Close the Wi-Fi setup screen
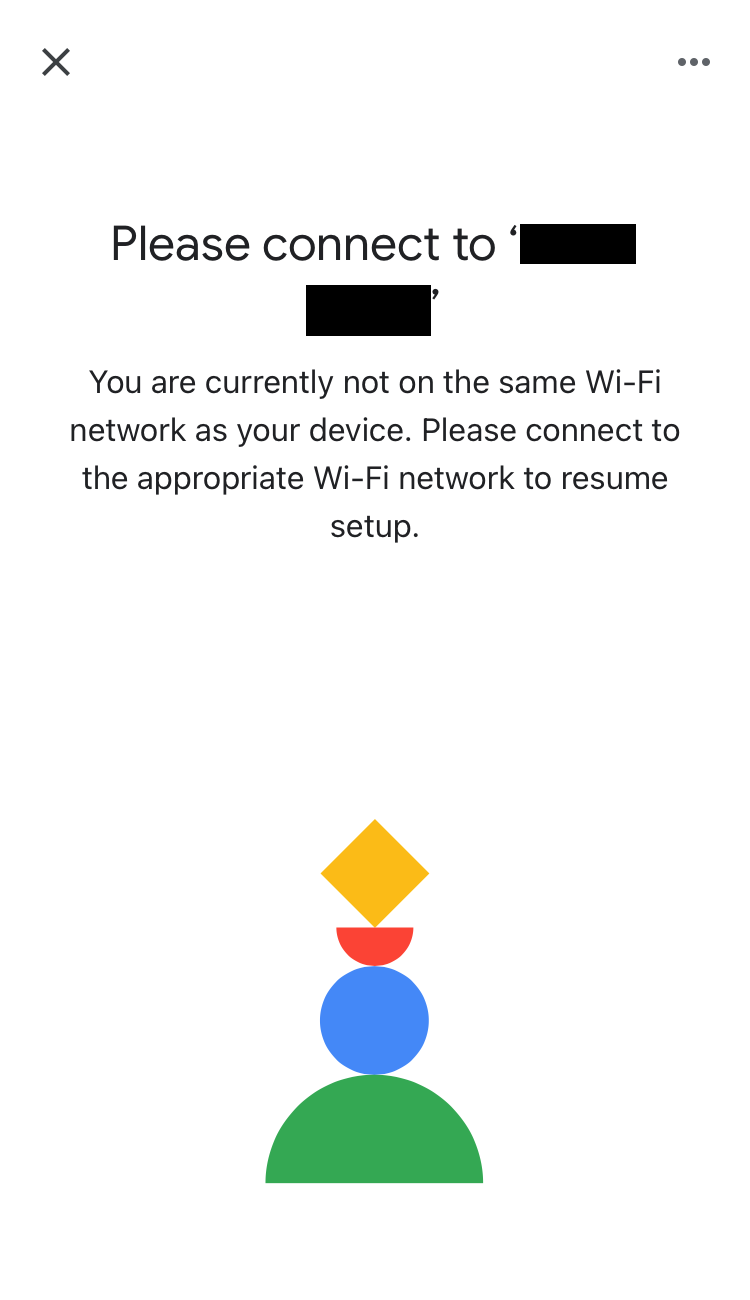 point(56,62)
